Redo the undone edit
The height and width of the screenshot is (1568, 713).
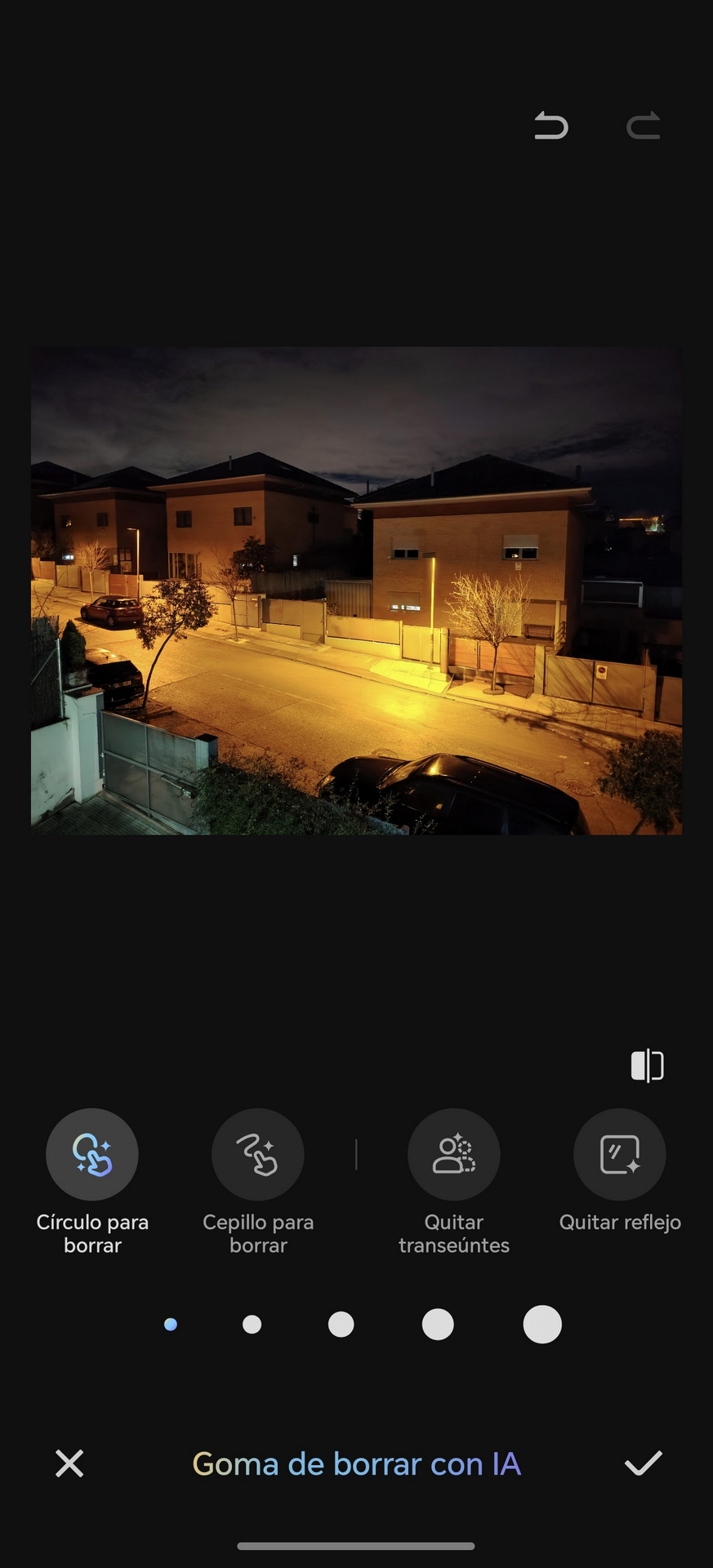pos(643,126)
